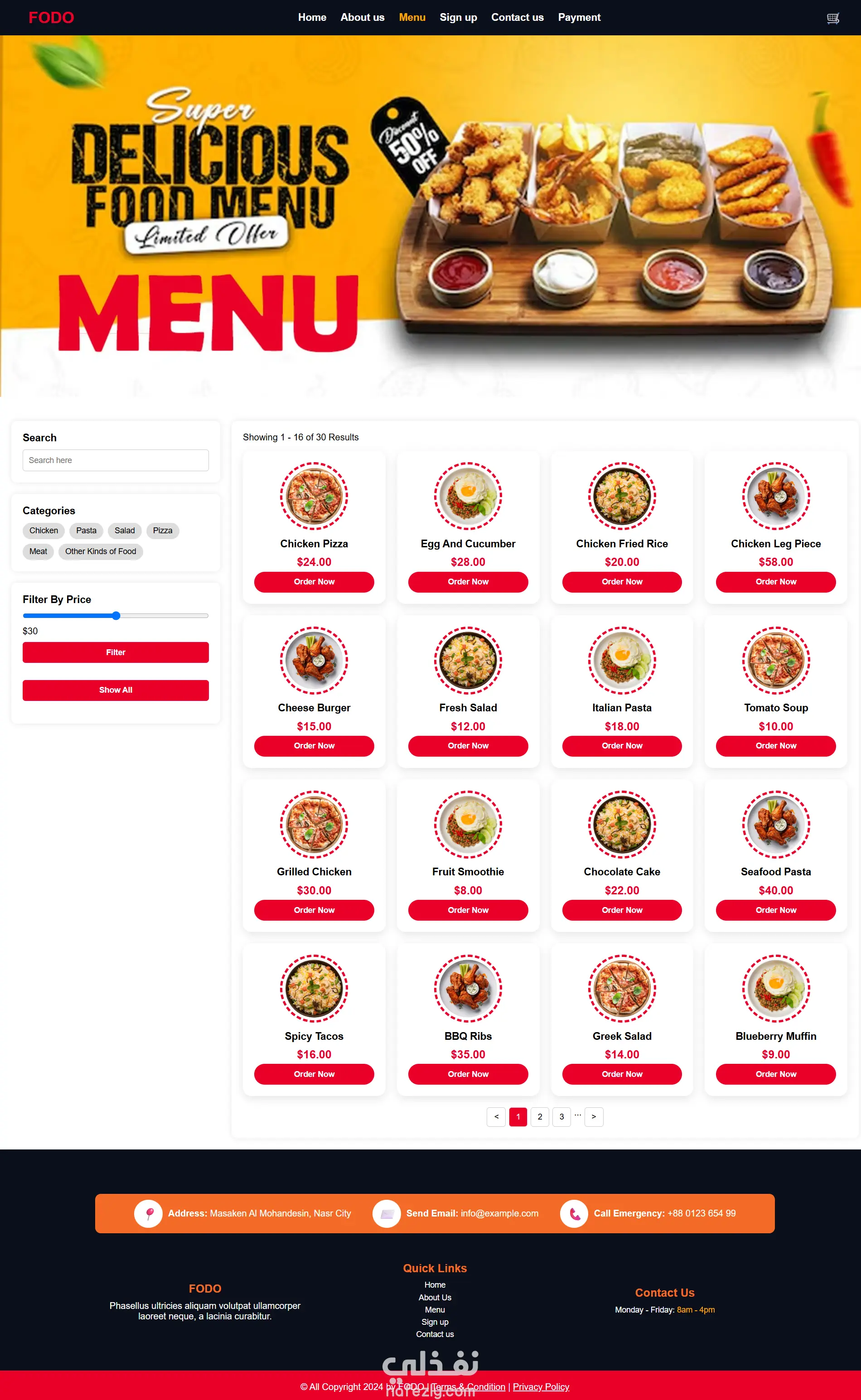861x1400 pixels.
Task: Tap the Show All button
Action: point(116,690)
